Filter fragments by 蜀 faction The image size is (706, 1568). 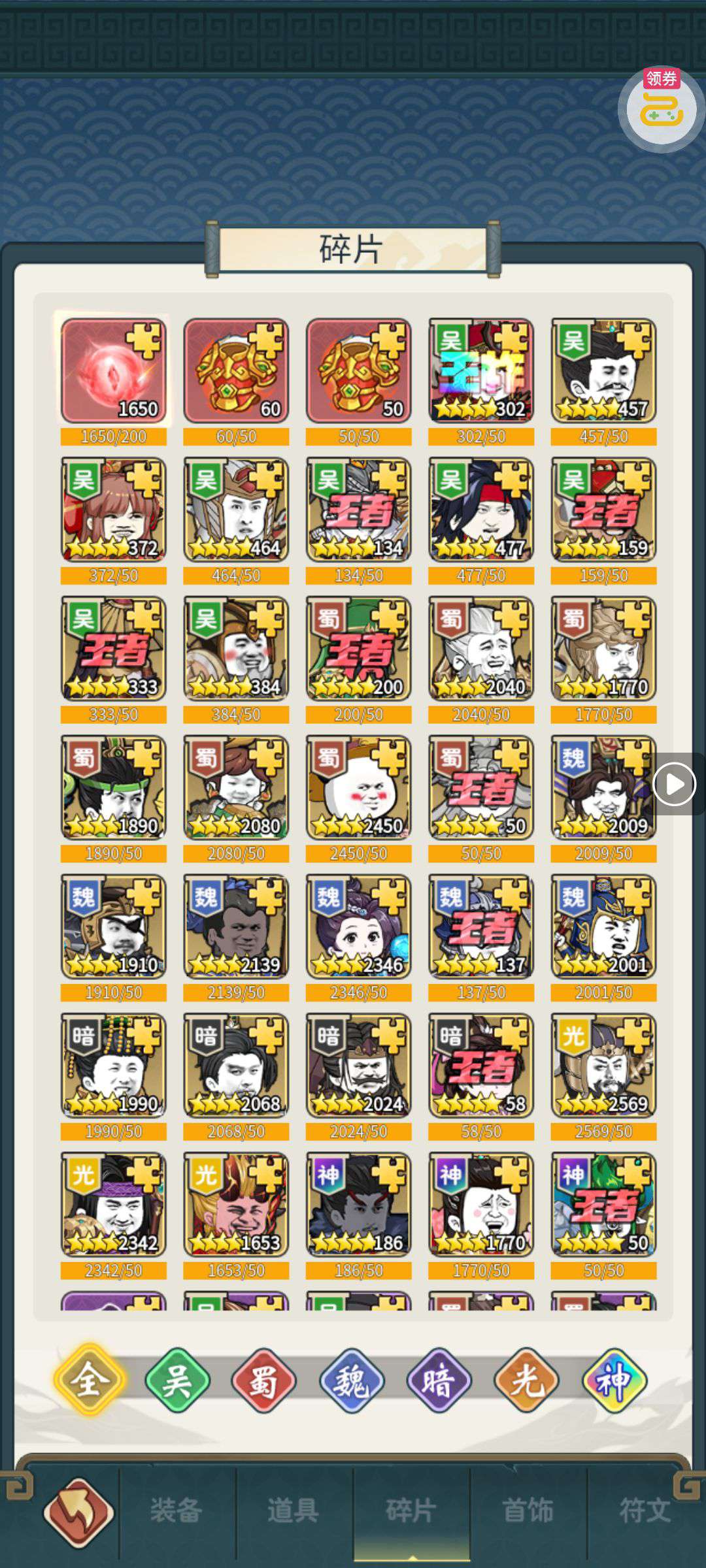coord(264,1380)
